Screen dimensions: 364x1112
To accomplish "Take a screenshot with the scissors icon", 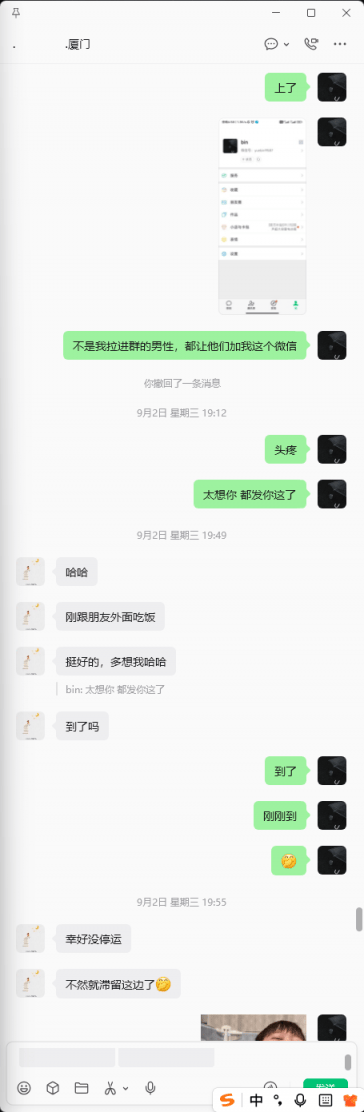I will 111,1087.
